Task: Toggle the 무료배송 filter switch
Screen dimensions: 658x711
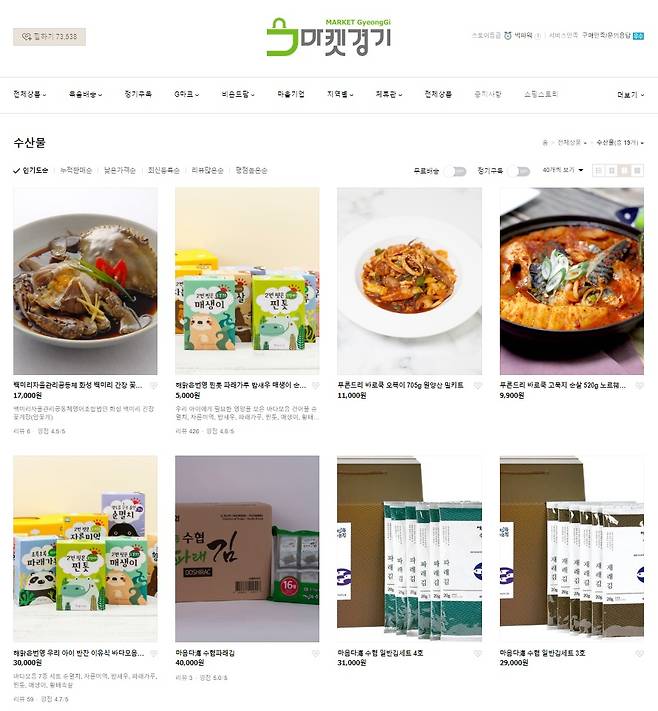Action: 457,171
